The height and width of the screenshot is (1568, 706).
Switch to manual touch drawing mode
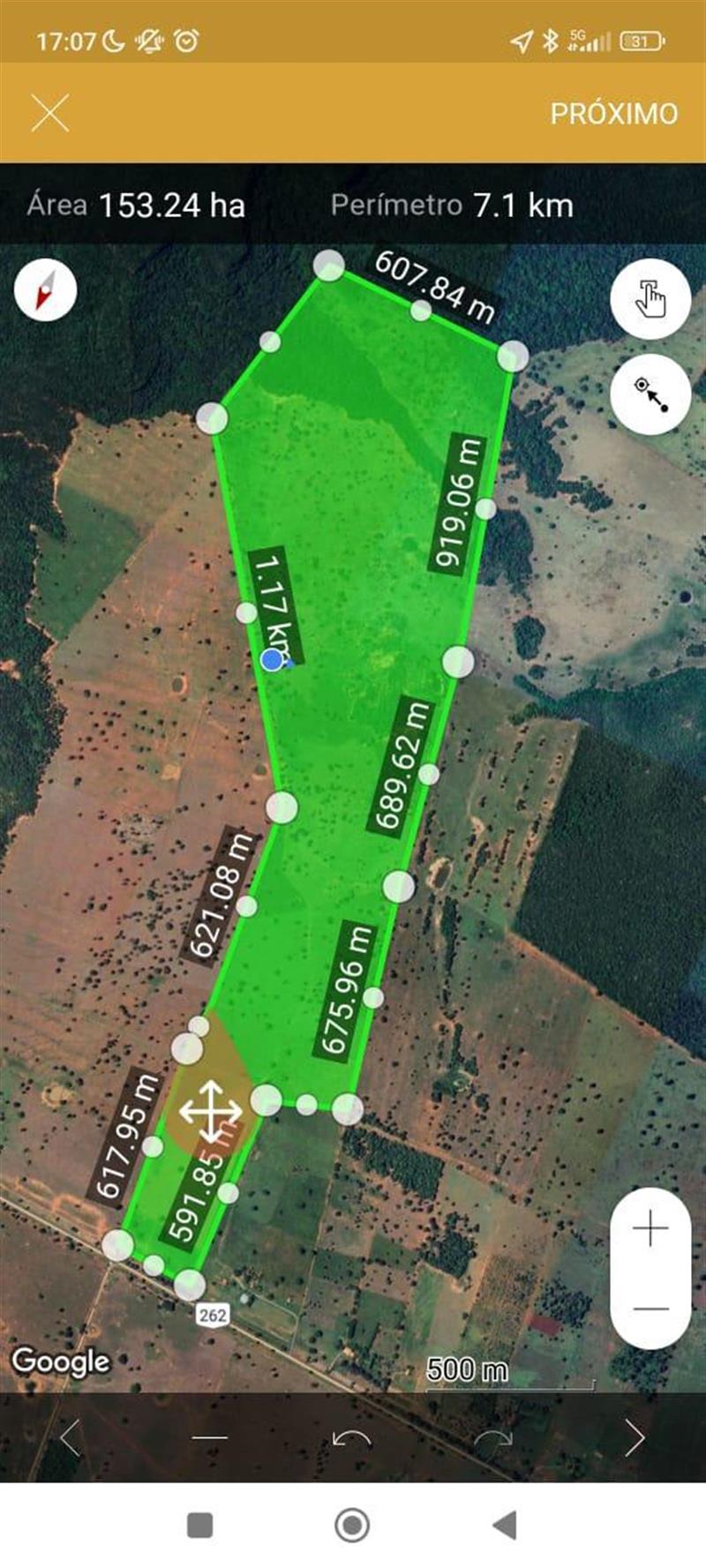[650, 299]
